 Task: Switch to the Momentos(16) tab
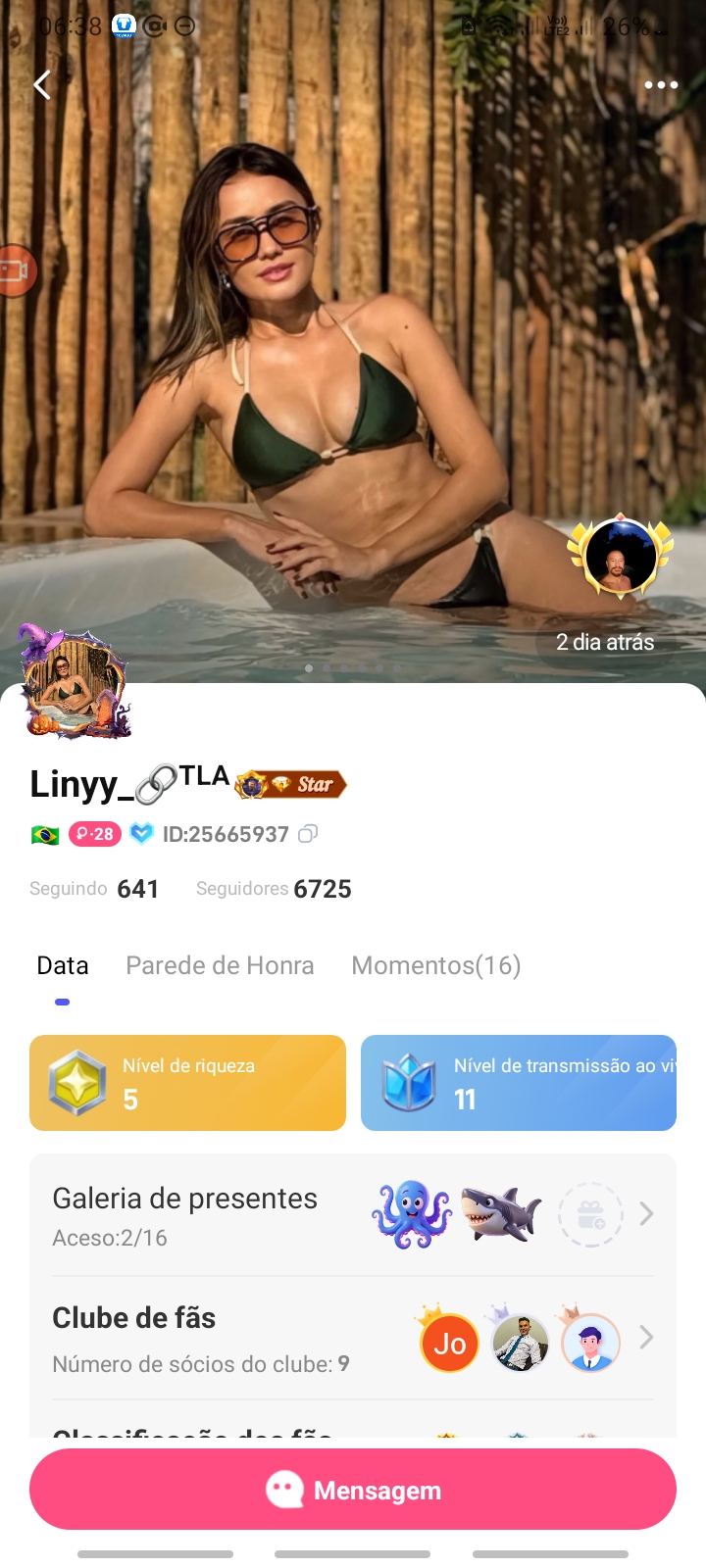(x=435, y=965)
